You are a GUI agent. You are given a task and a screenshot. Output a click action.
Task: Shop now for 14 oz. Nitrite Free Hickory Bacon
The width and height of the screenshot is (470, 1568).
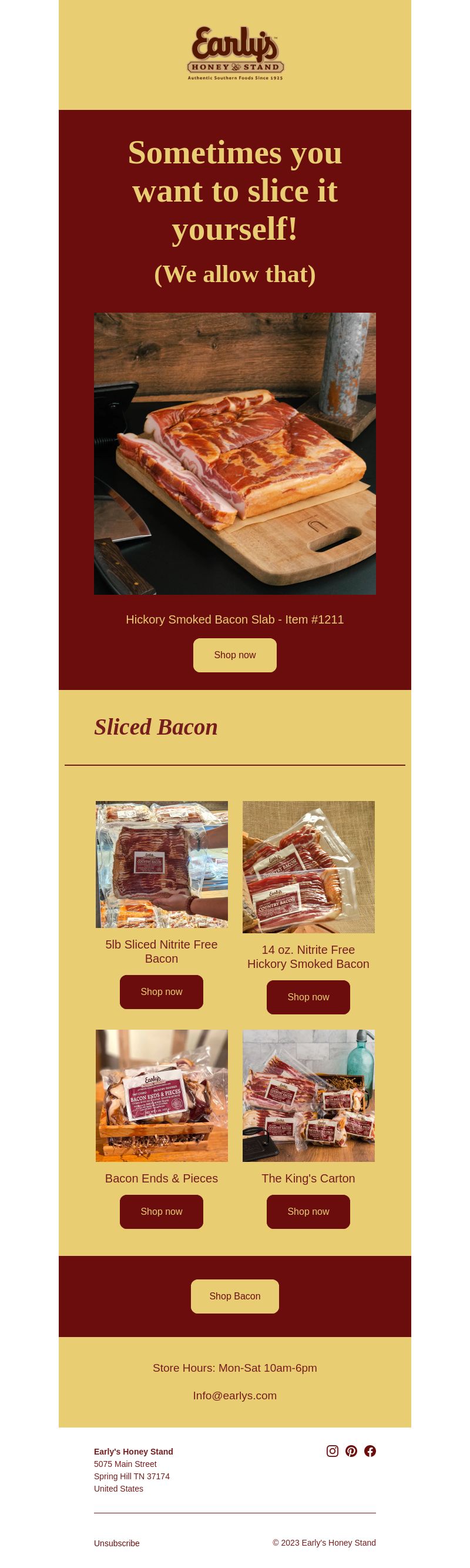tap(308, 997)
